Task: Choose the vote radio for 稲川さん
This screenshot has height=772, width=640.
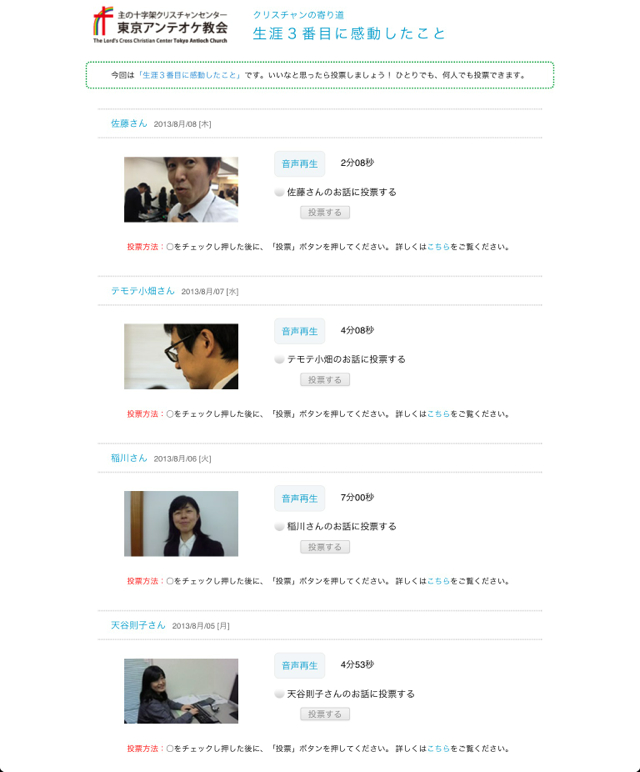Action: click(280, 526)
